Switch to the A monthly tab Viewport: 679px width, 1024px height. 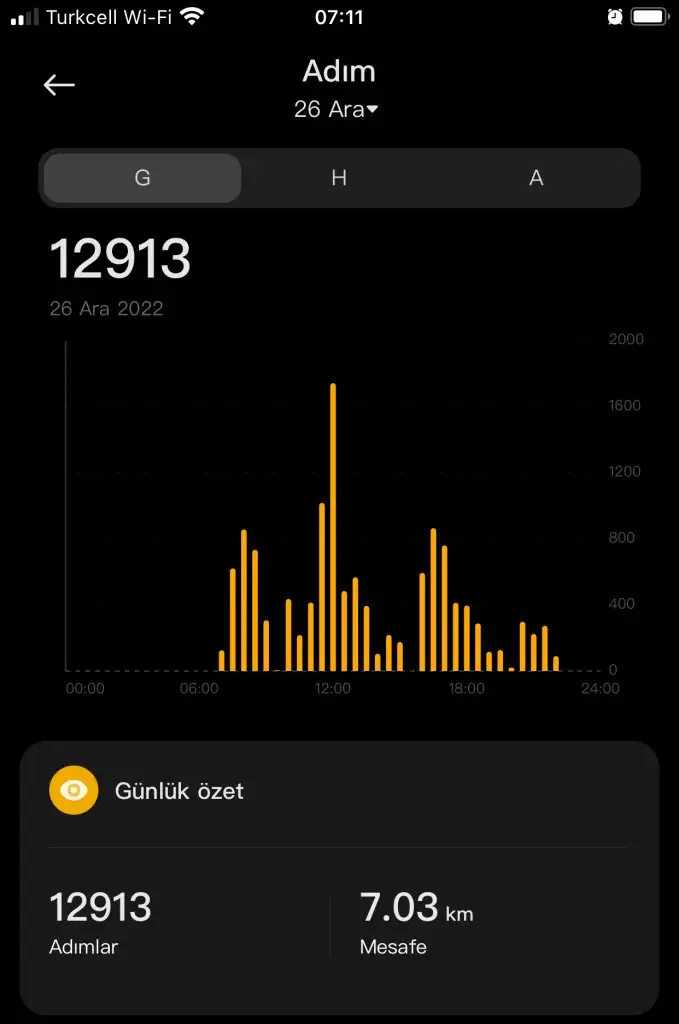coord(536,178)
